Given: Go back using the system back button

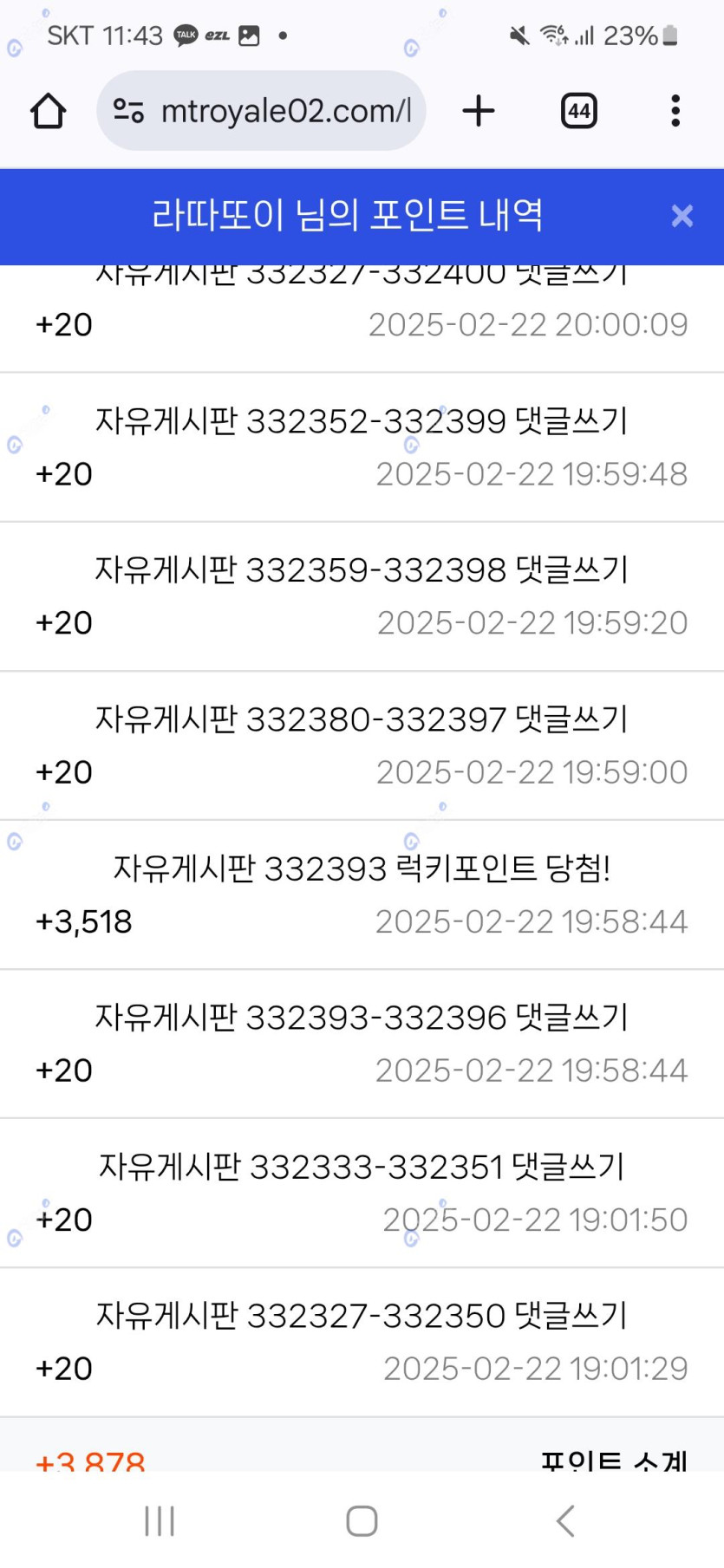Looking at the screenshot, I should pyautogui.click(x=565, y=1520).
